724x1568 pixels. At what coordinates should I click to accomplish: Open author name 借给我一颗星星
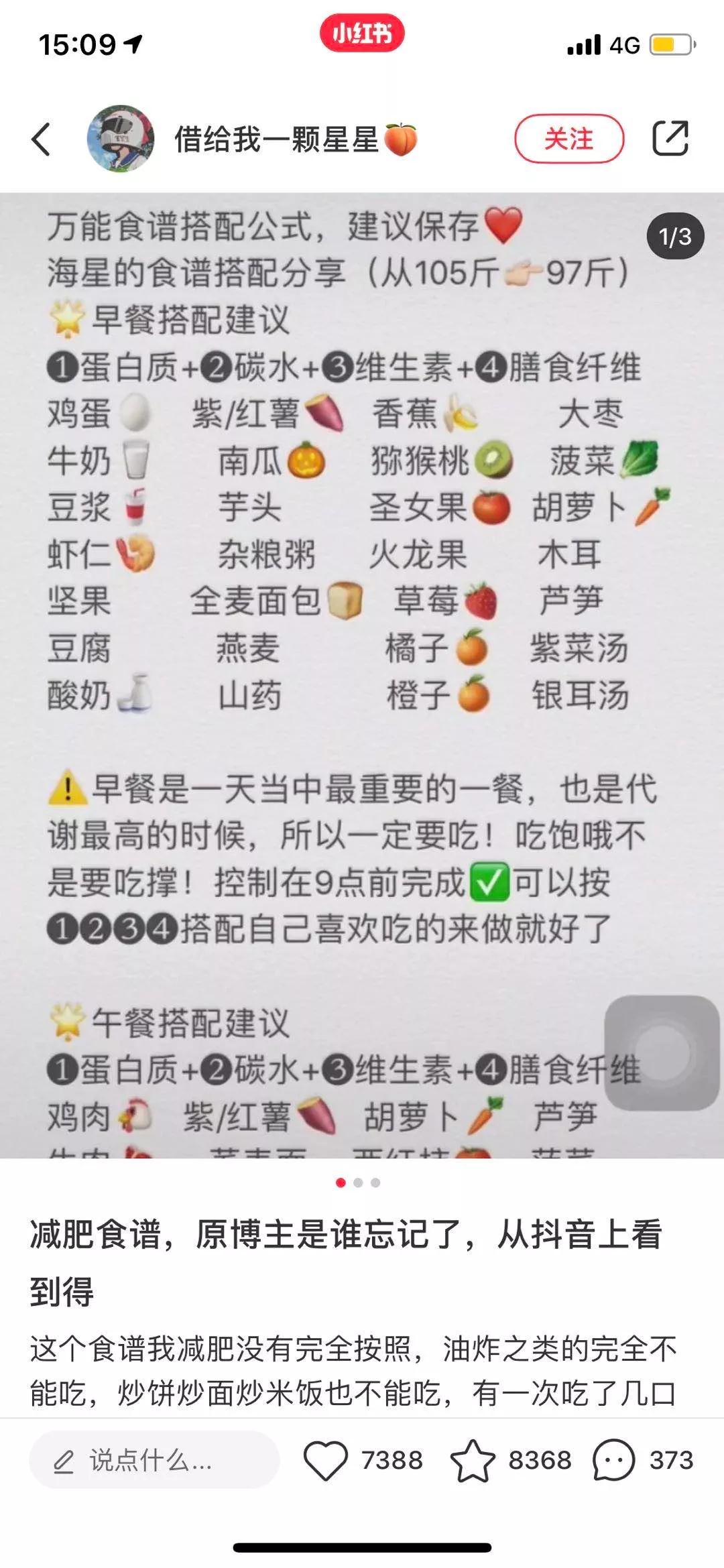coord(276,139)
